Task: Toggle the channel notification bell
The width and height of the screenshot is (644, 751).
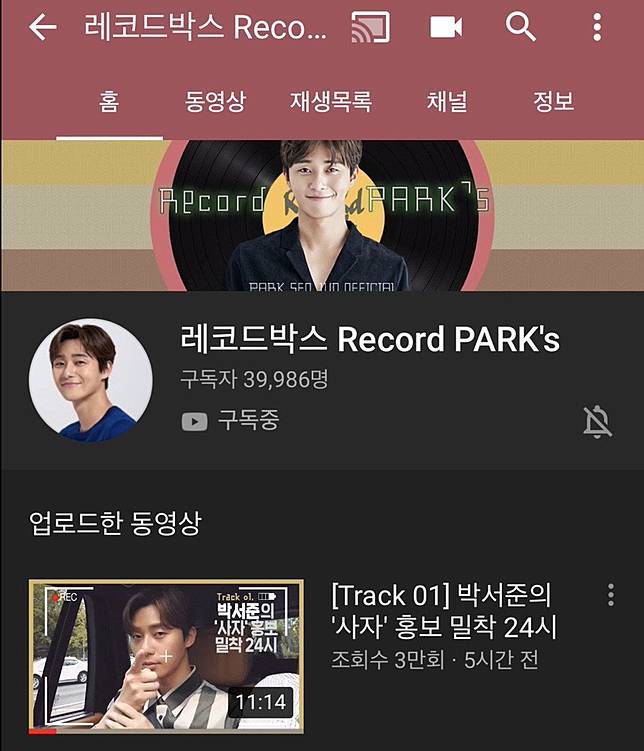Action: pos(597,422)
